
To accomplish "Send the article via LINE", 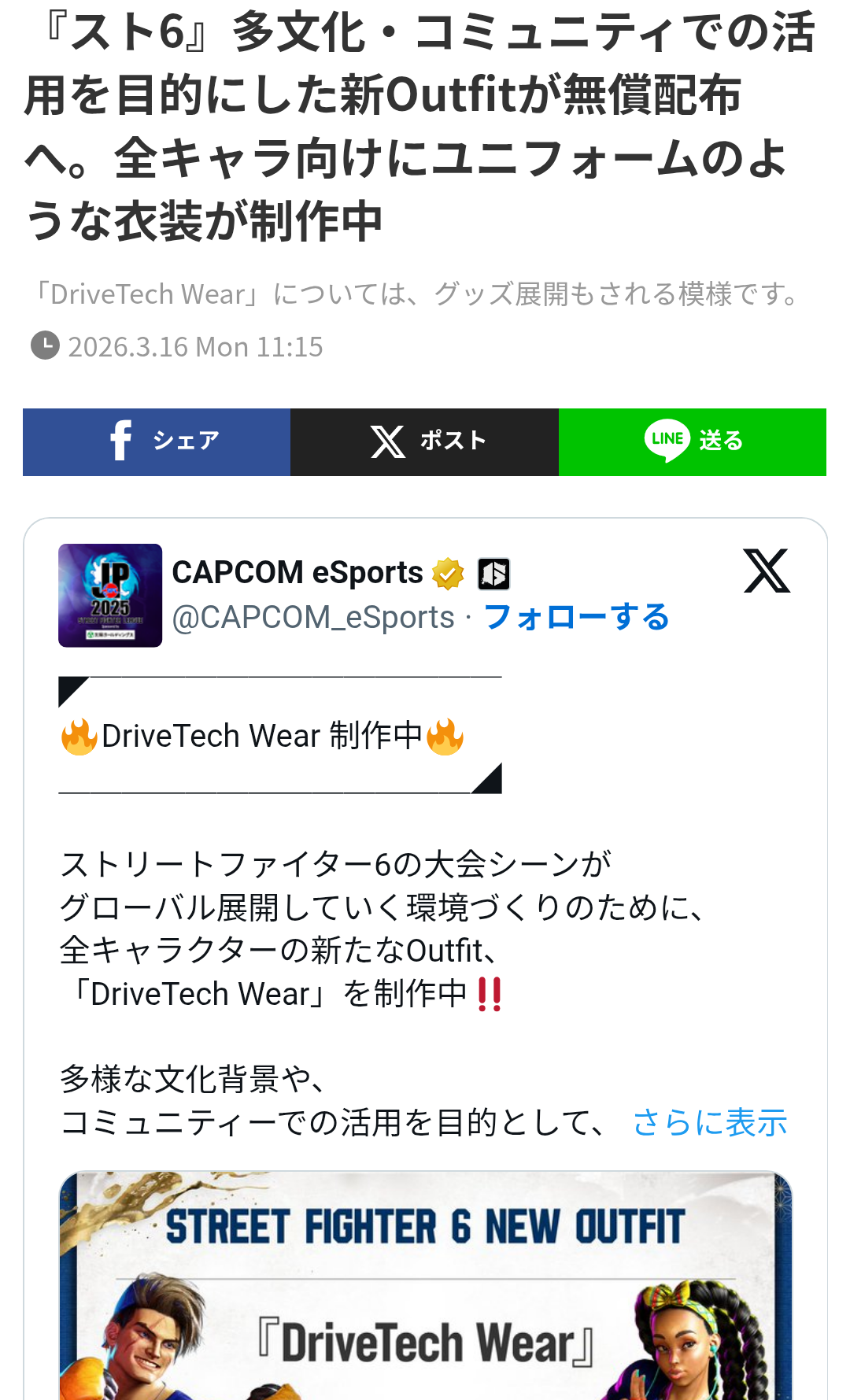I will click(x=692, y=441).
